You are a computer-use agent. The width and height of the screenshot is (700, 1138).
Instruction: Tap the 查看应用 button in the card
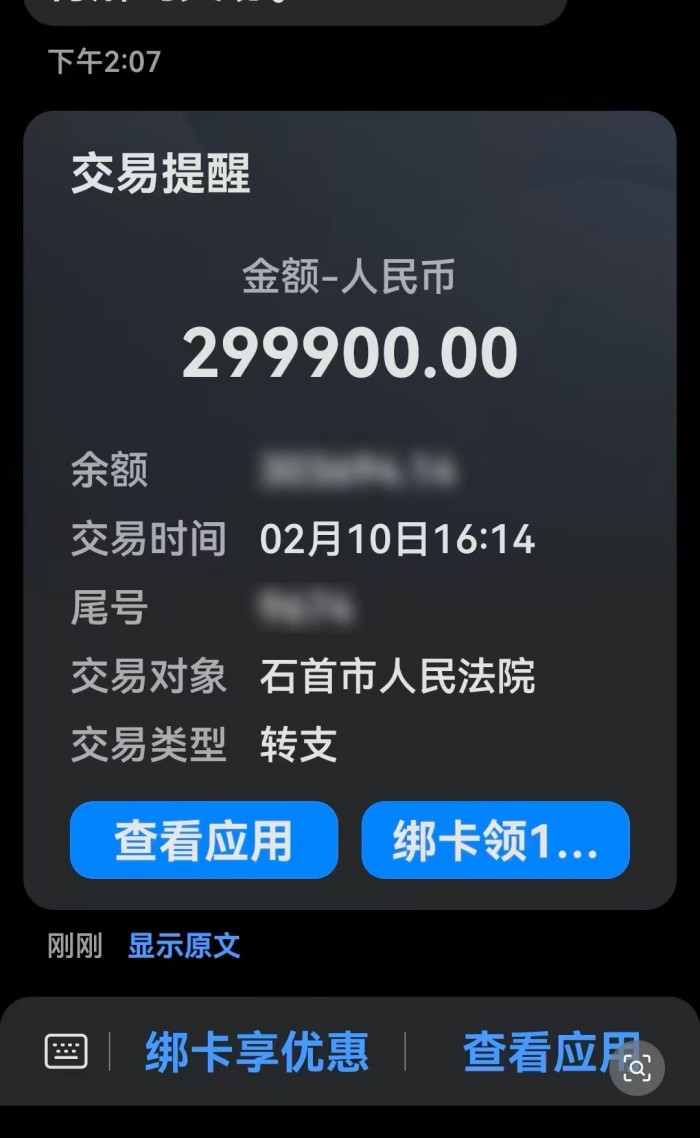point(204,840)
